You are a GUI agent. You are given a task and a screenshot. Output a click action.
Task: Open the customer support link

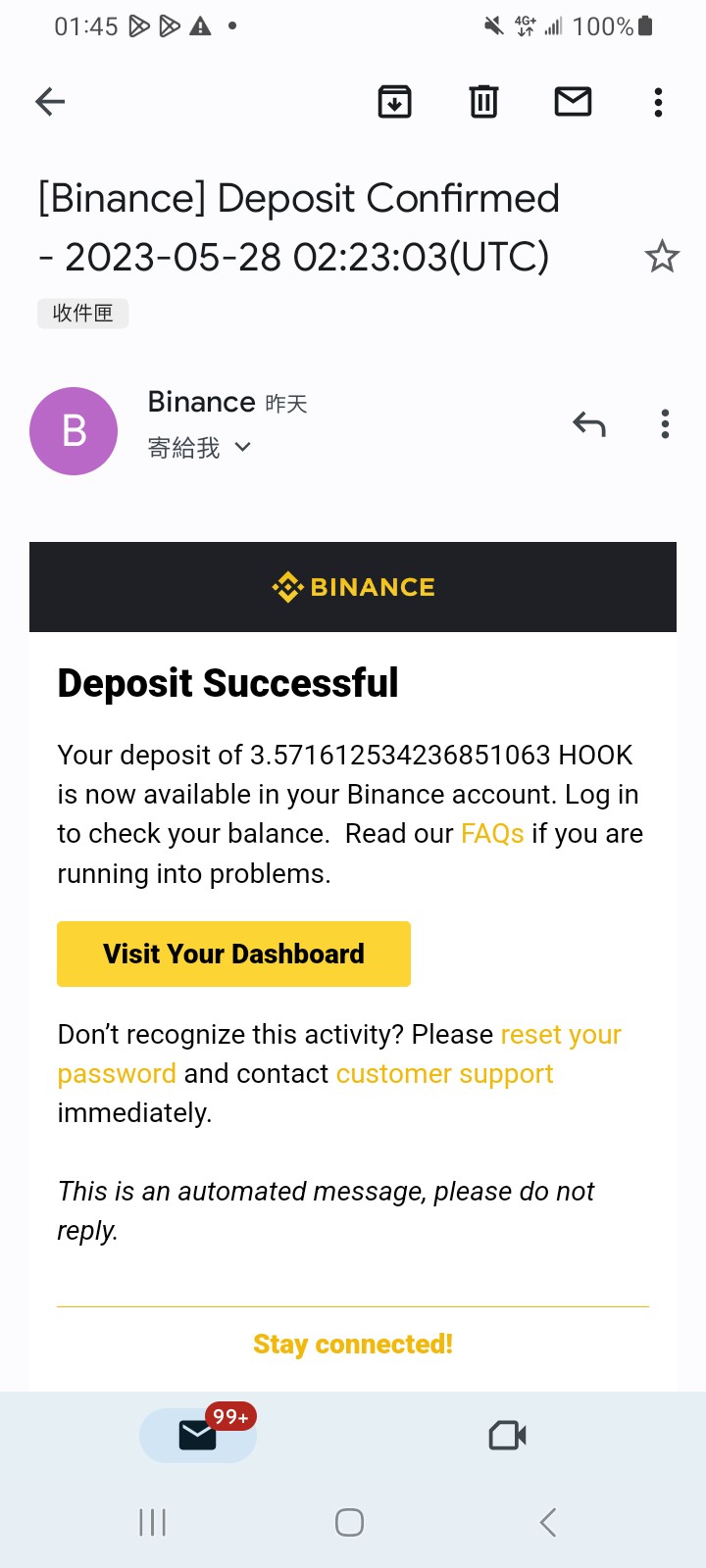coord(444,1074)
